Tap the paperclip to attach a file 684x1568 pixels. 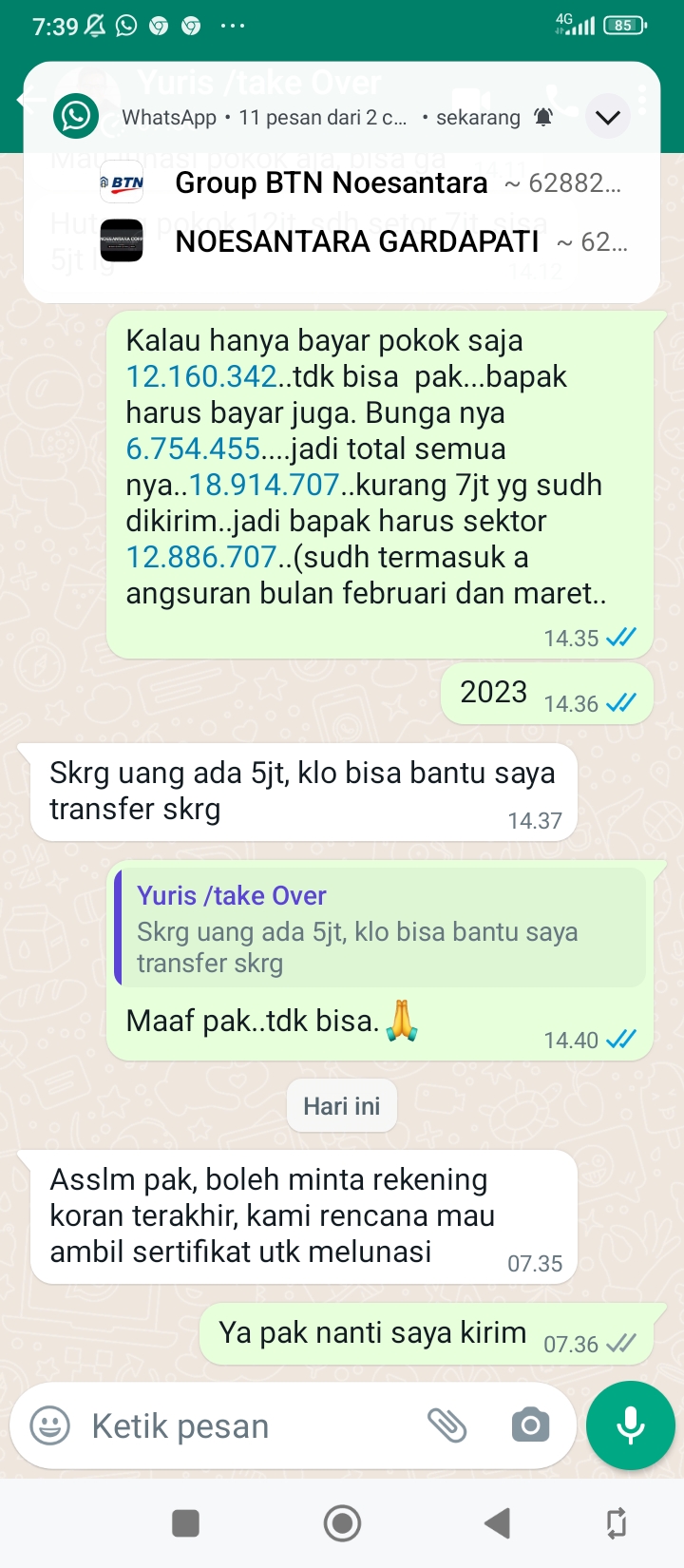coord(449,1424)
